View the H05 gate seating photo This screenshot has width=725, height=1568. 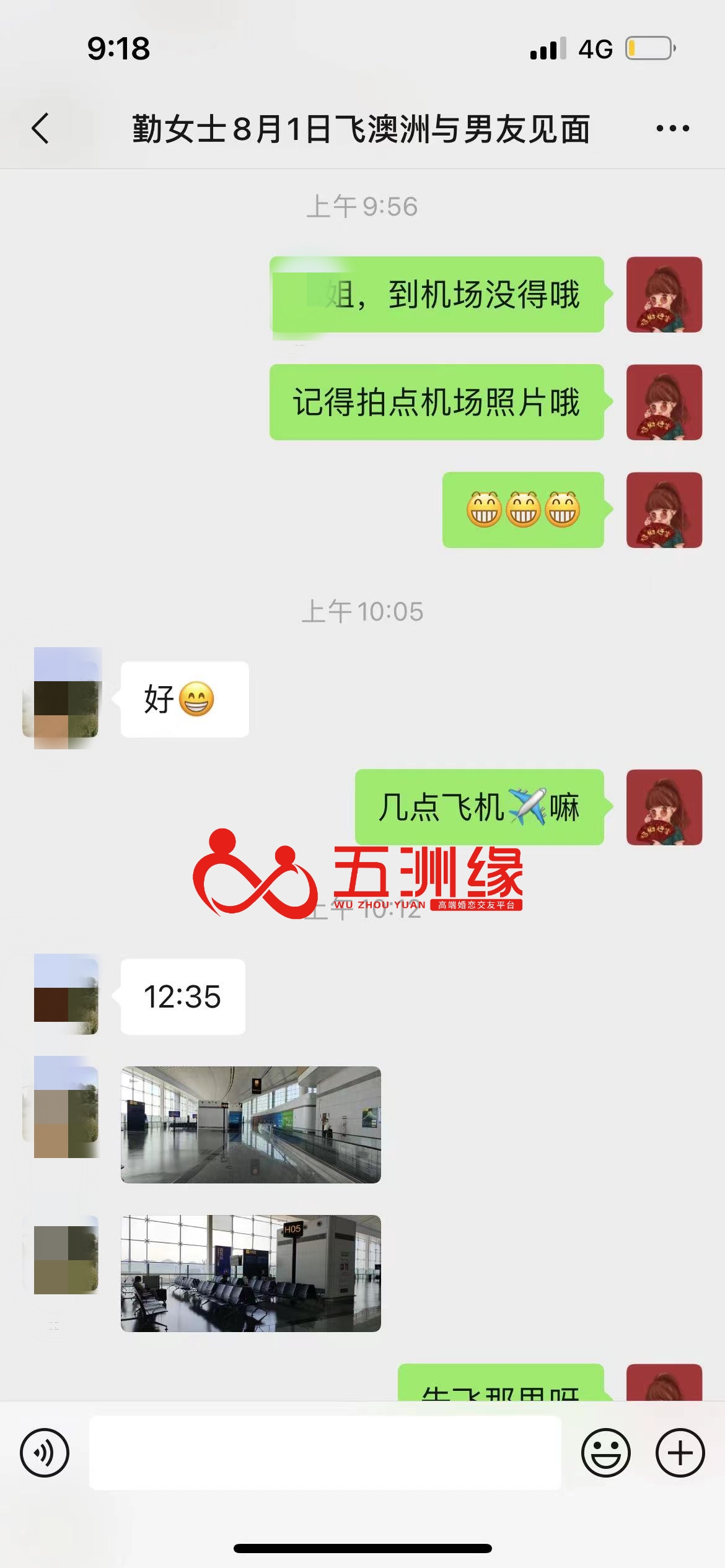click(250, 1273)
